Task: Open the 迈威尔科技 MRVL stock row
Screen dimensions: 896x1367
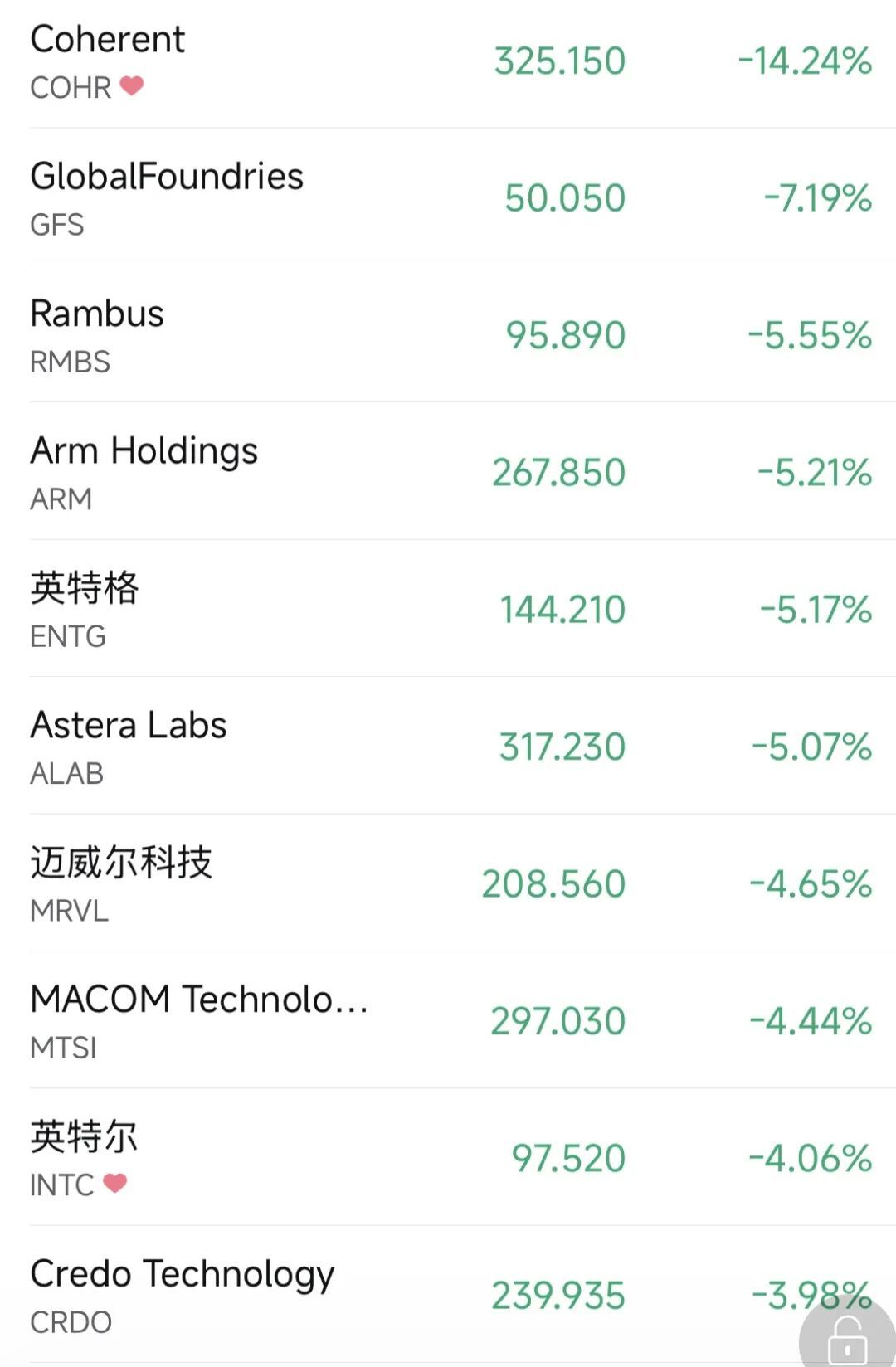Action: click(x=448, y=883)
